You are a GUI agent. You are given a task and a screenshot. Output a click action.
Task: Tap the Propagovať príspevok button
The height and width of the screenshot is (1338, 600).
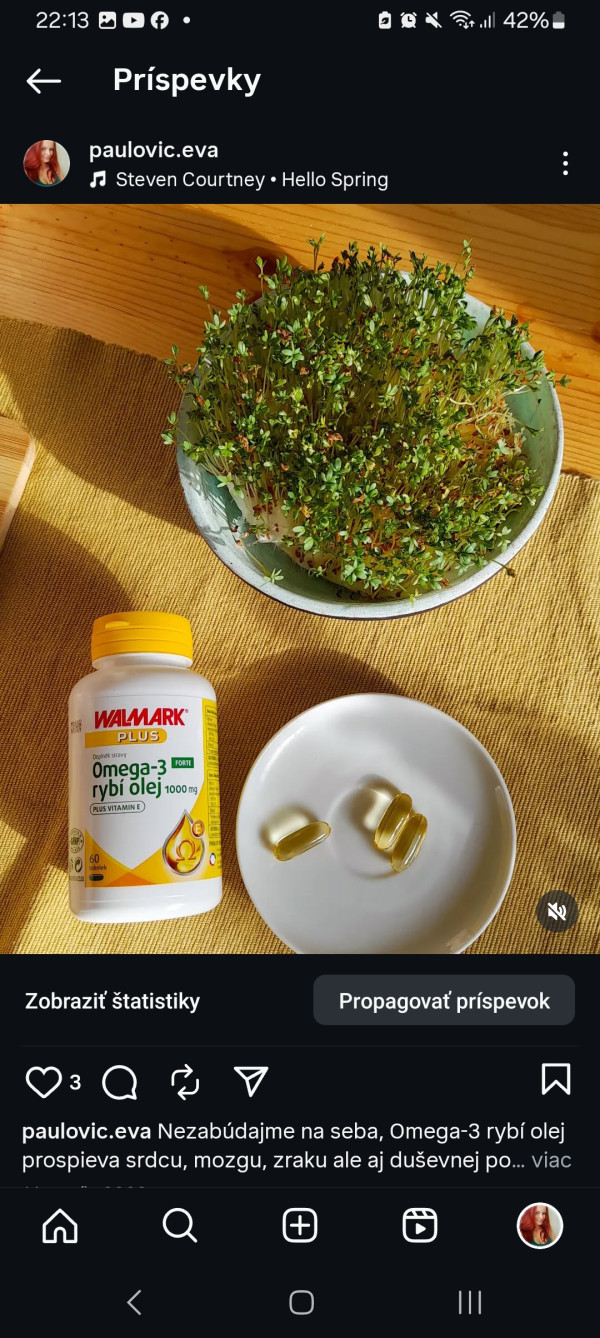pyautogui.click(x=444, y=1001)
